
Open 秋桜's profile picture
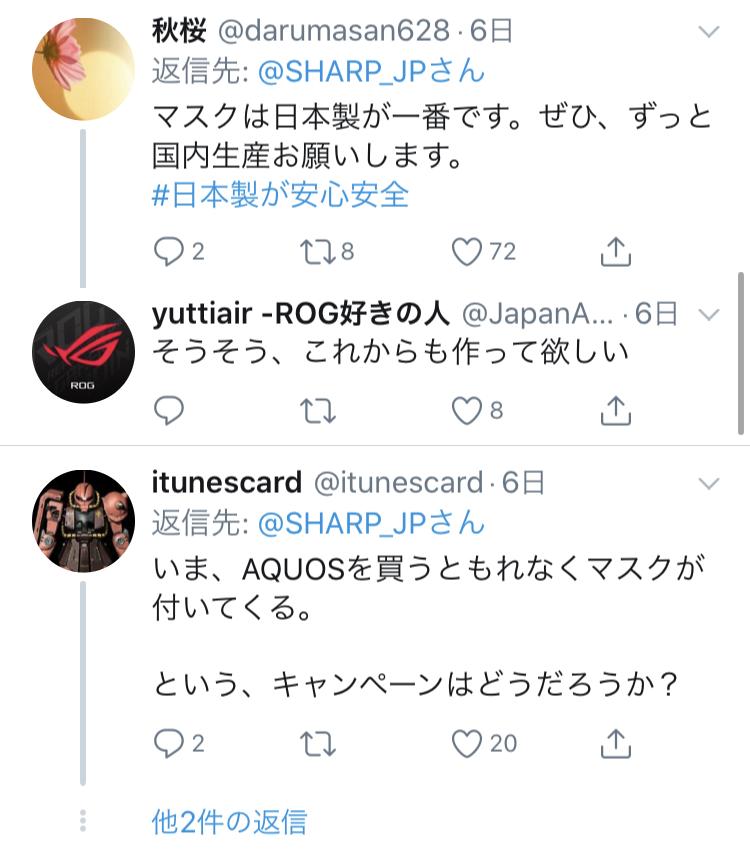tap(83, 69)
